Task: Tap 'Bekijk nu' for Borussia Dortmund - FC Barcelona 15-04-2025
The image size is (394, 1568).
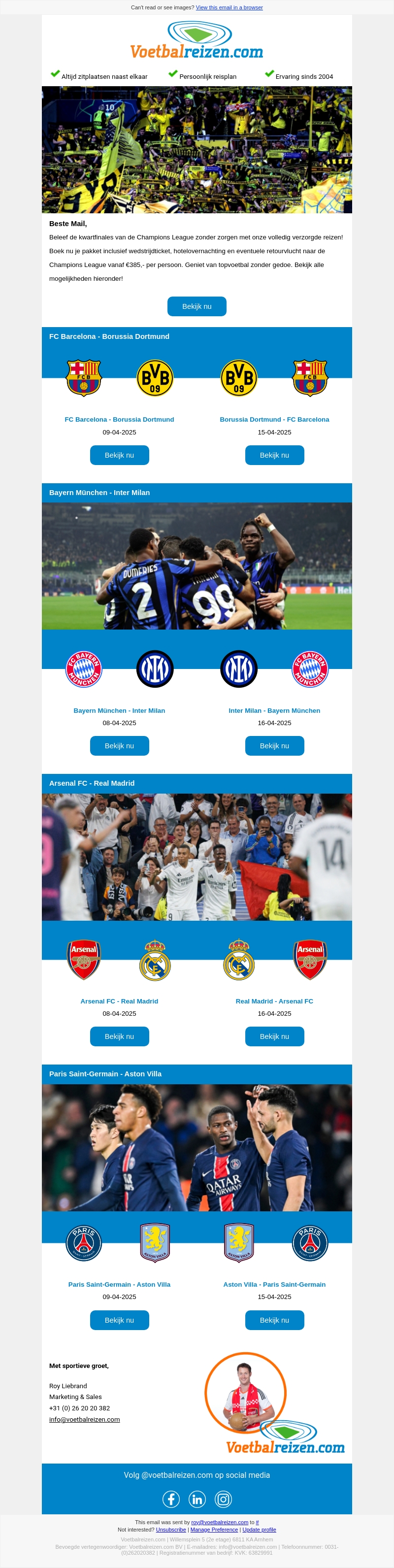Action: pos(274,455)
